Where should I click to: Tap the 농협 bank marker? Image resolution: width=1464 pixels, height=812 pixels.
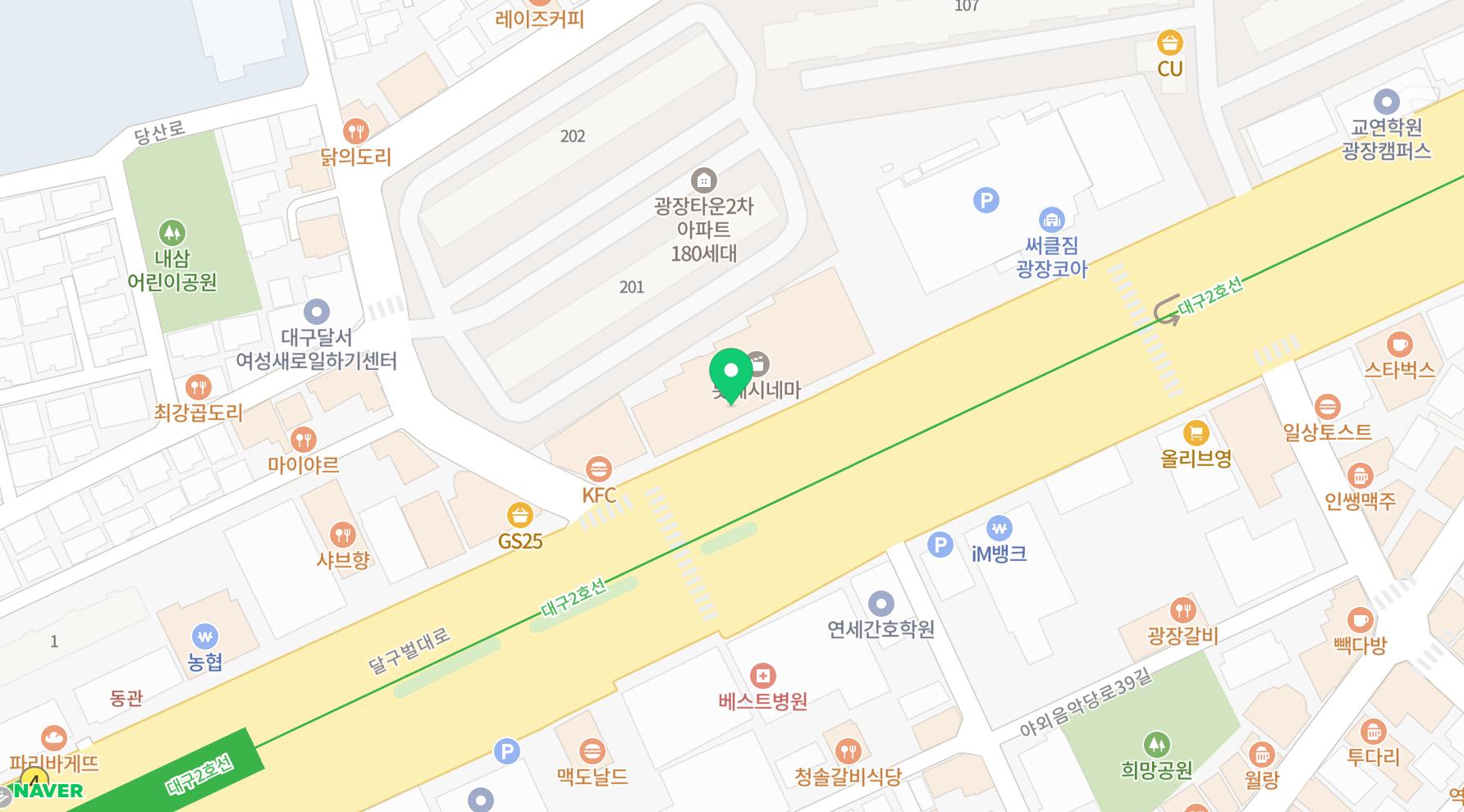point(204,636)
